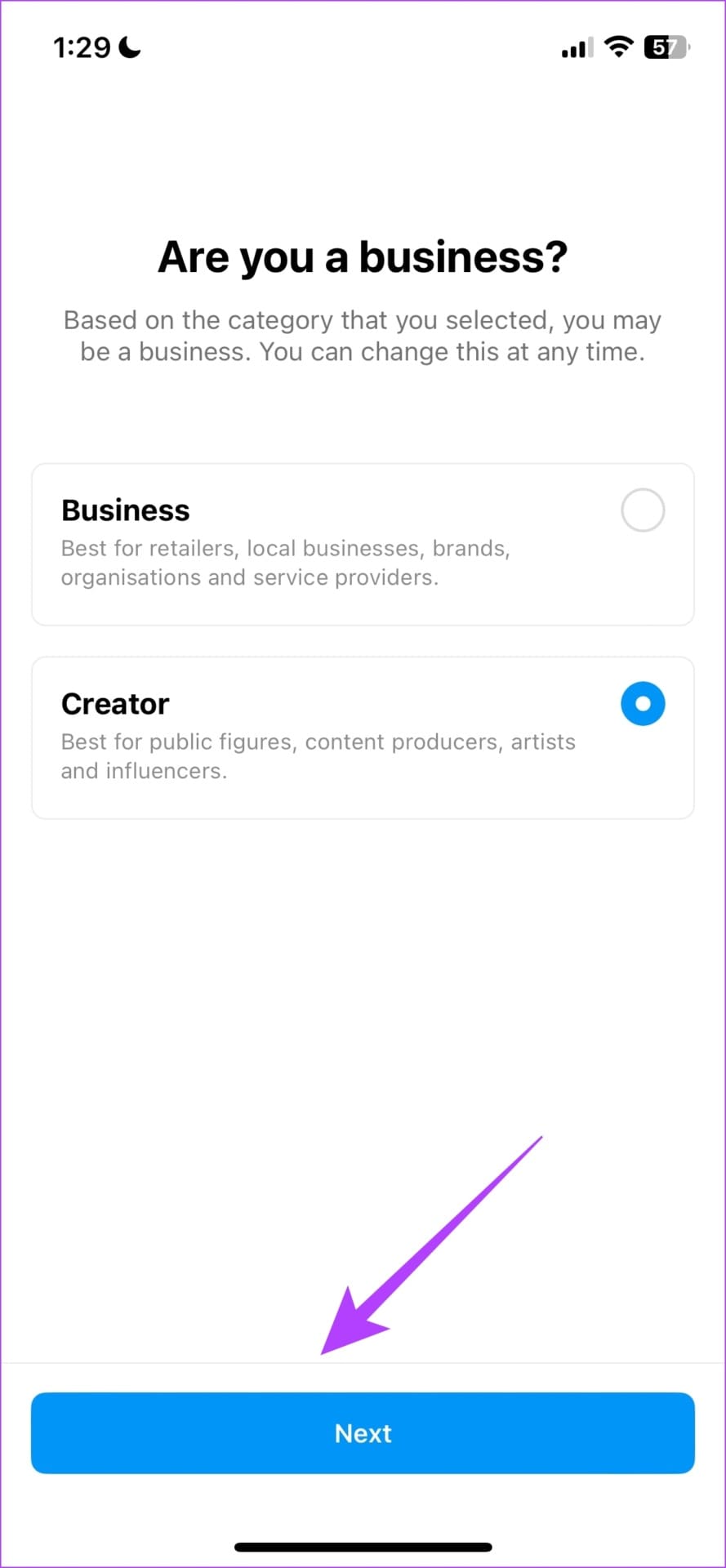Tap the Next button
The image size is (726, 1568).
pos(363,1432)
